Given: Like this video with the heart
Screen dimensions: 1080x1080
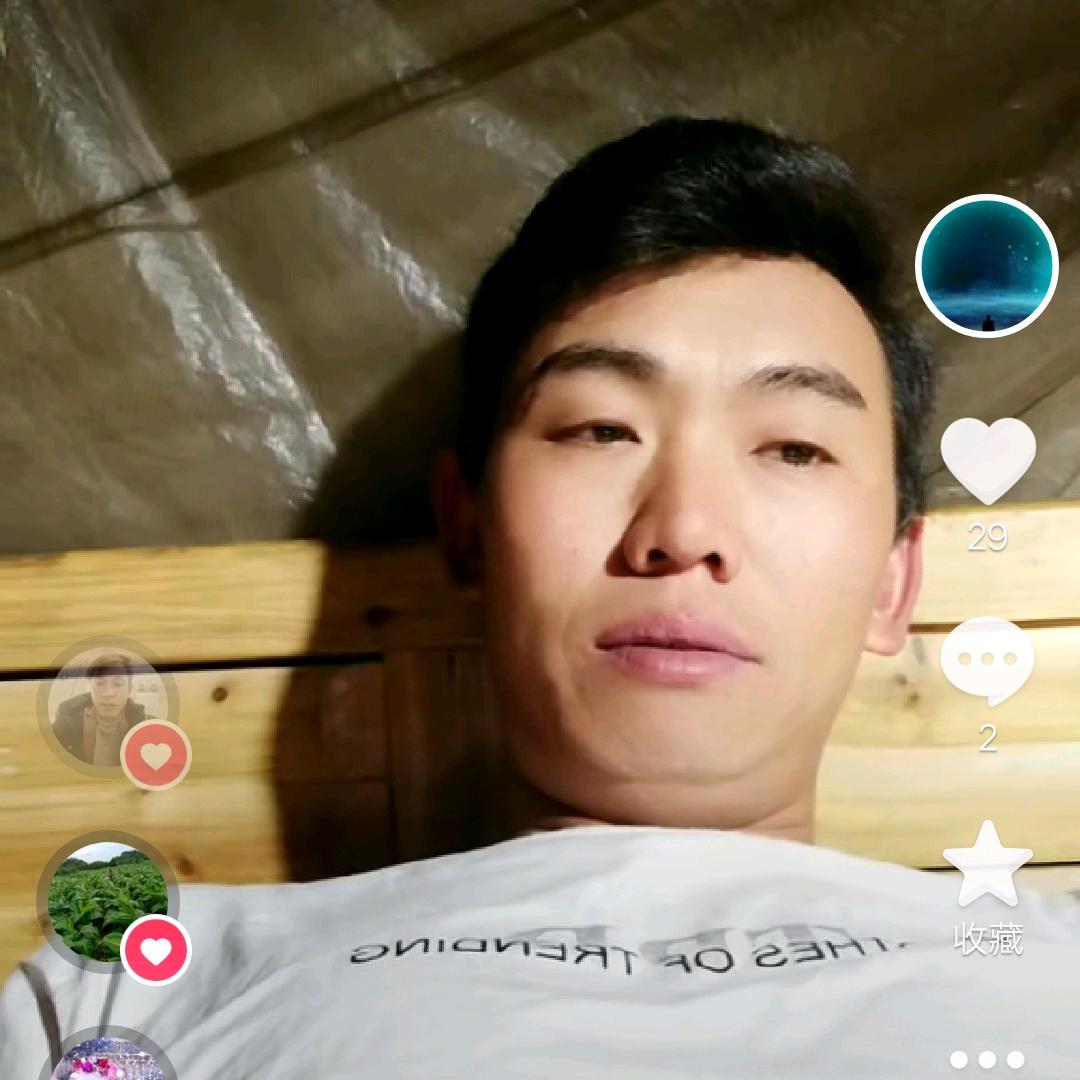Looking at the screenshot, I should pyautogui.click(x=988, y=460).
